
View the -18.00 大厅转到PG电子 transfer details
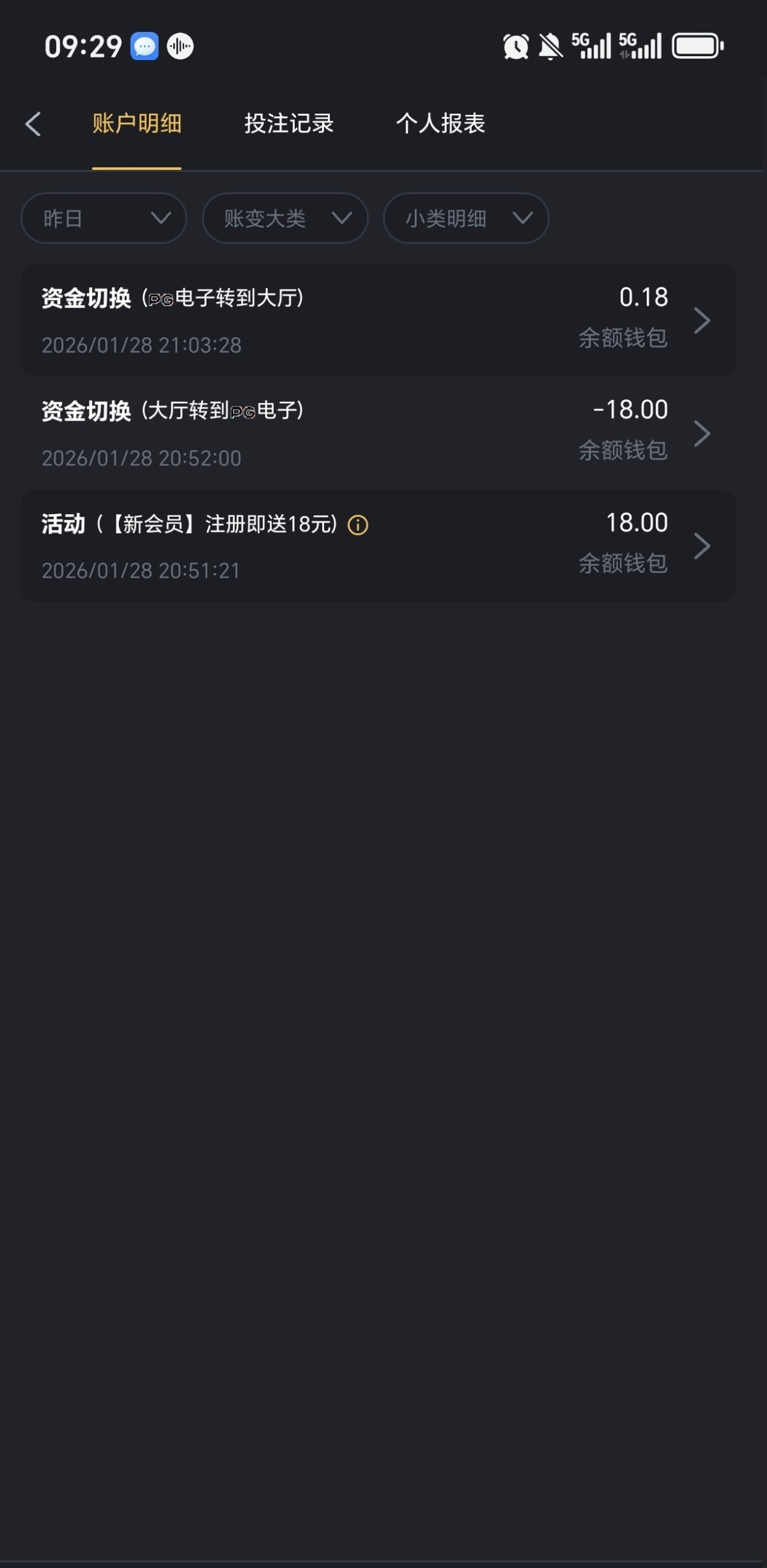pos(378,433)
